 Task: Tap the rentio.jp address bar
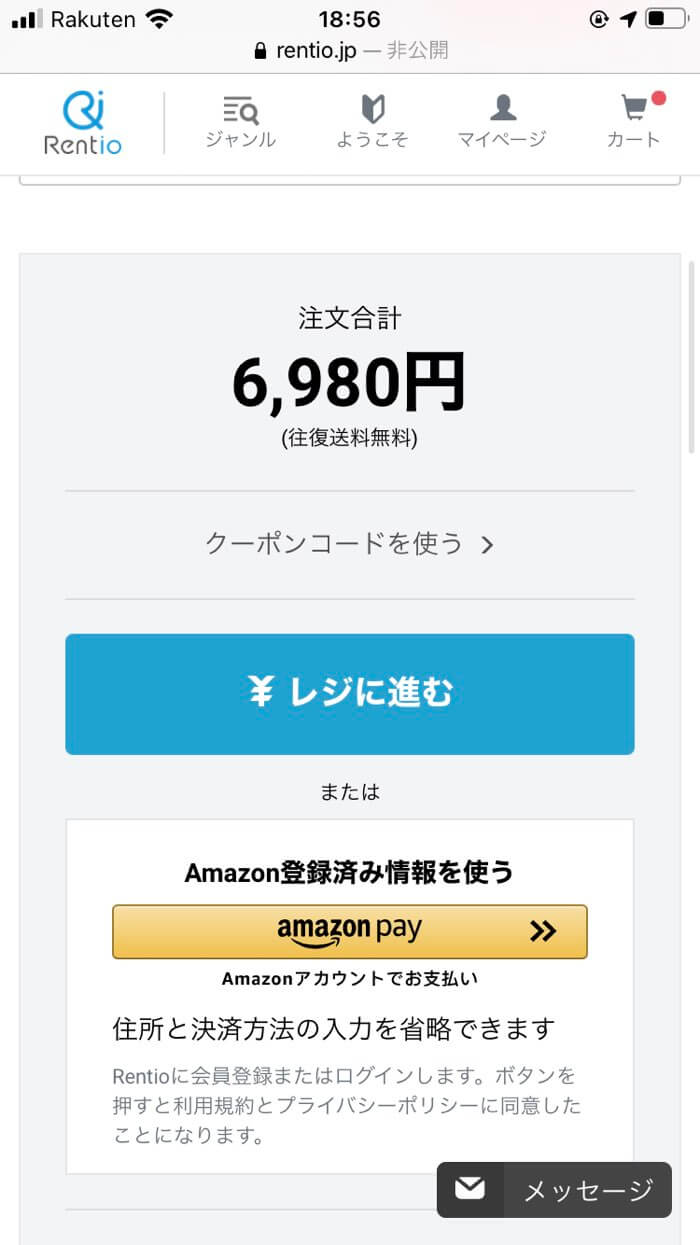point(350,50)
